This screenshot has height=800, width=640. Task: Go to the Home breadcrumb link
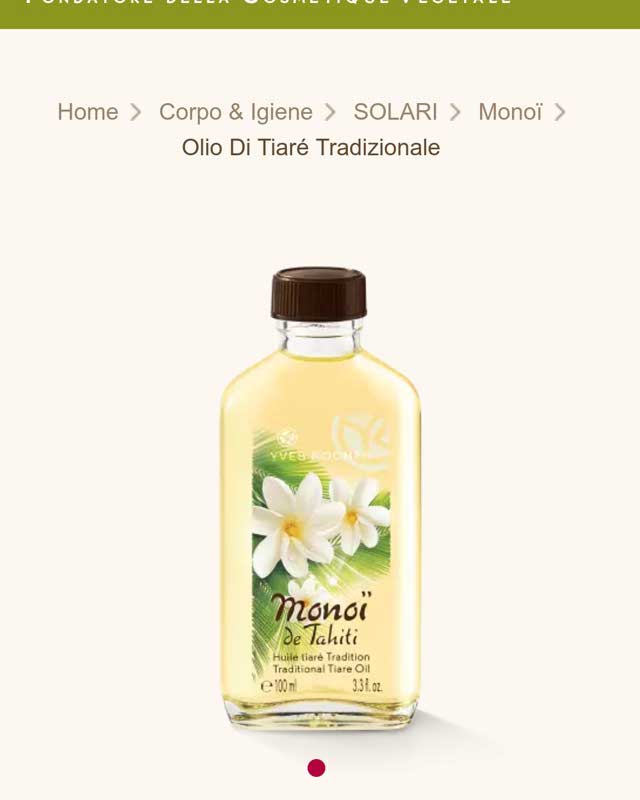(x=88, y=112)
